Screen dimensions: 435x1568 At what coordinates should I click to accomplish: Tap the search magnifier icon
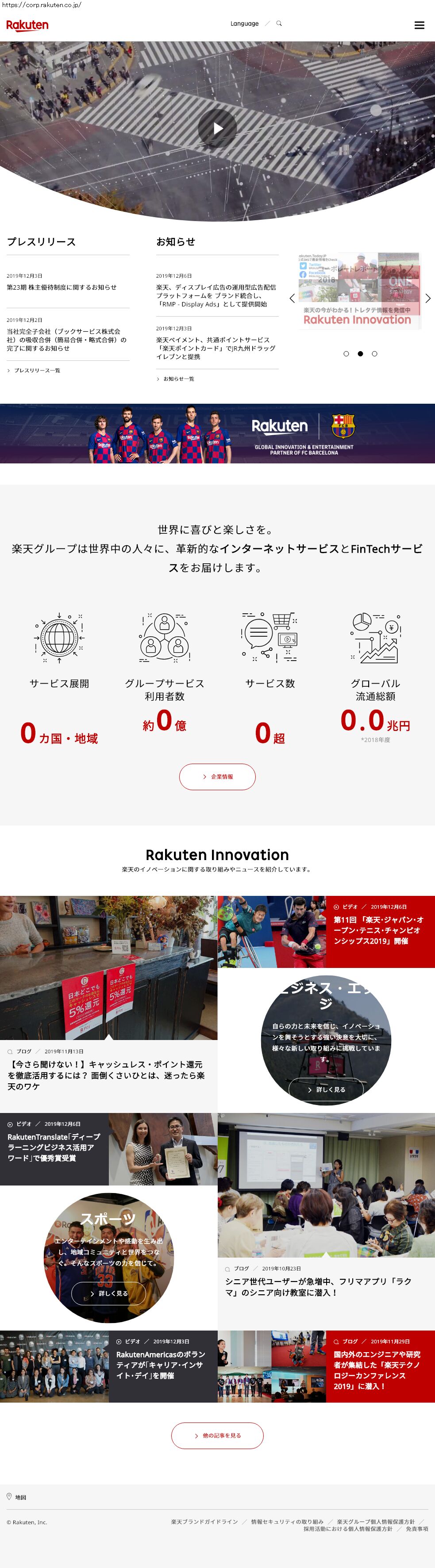click(279, 24)
